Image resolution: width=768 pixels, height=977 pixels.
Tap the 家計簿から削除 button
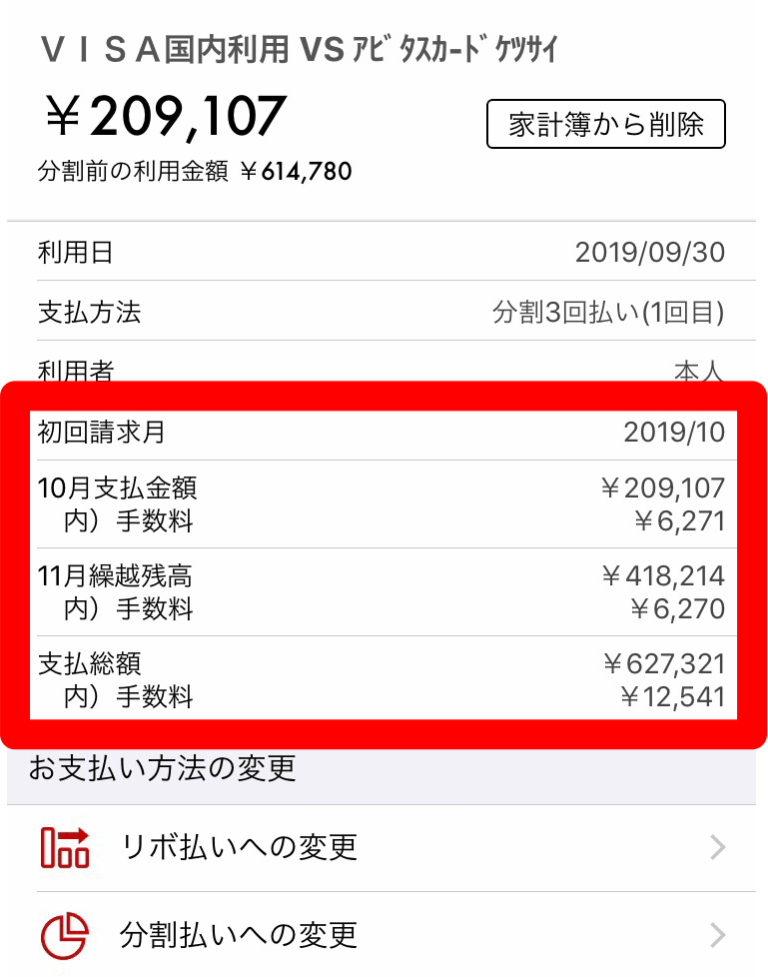pos(606,124)
